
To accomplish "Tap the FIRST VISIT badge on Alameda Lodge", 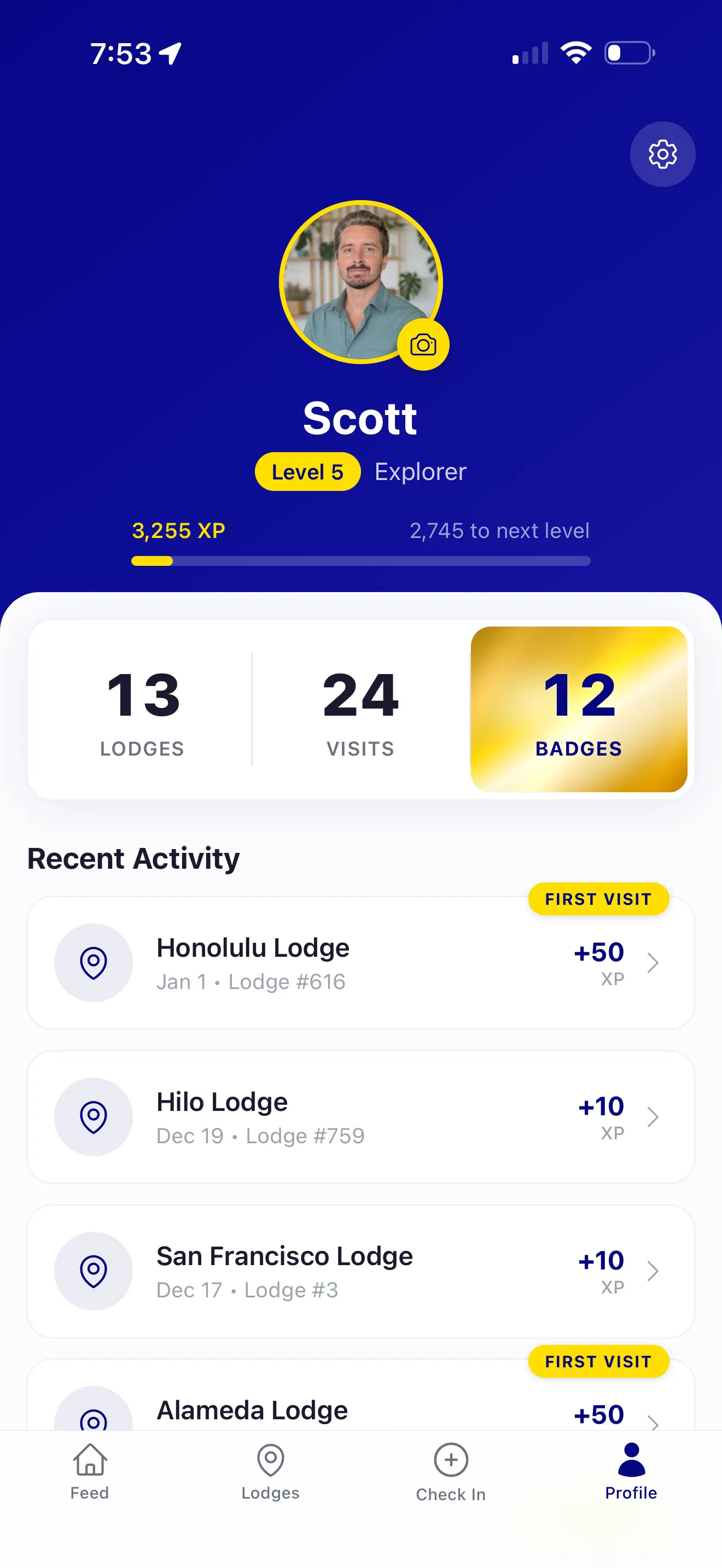I will coord(598,1362).
